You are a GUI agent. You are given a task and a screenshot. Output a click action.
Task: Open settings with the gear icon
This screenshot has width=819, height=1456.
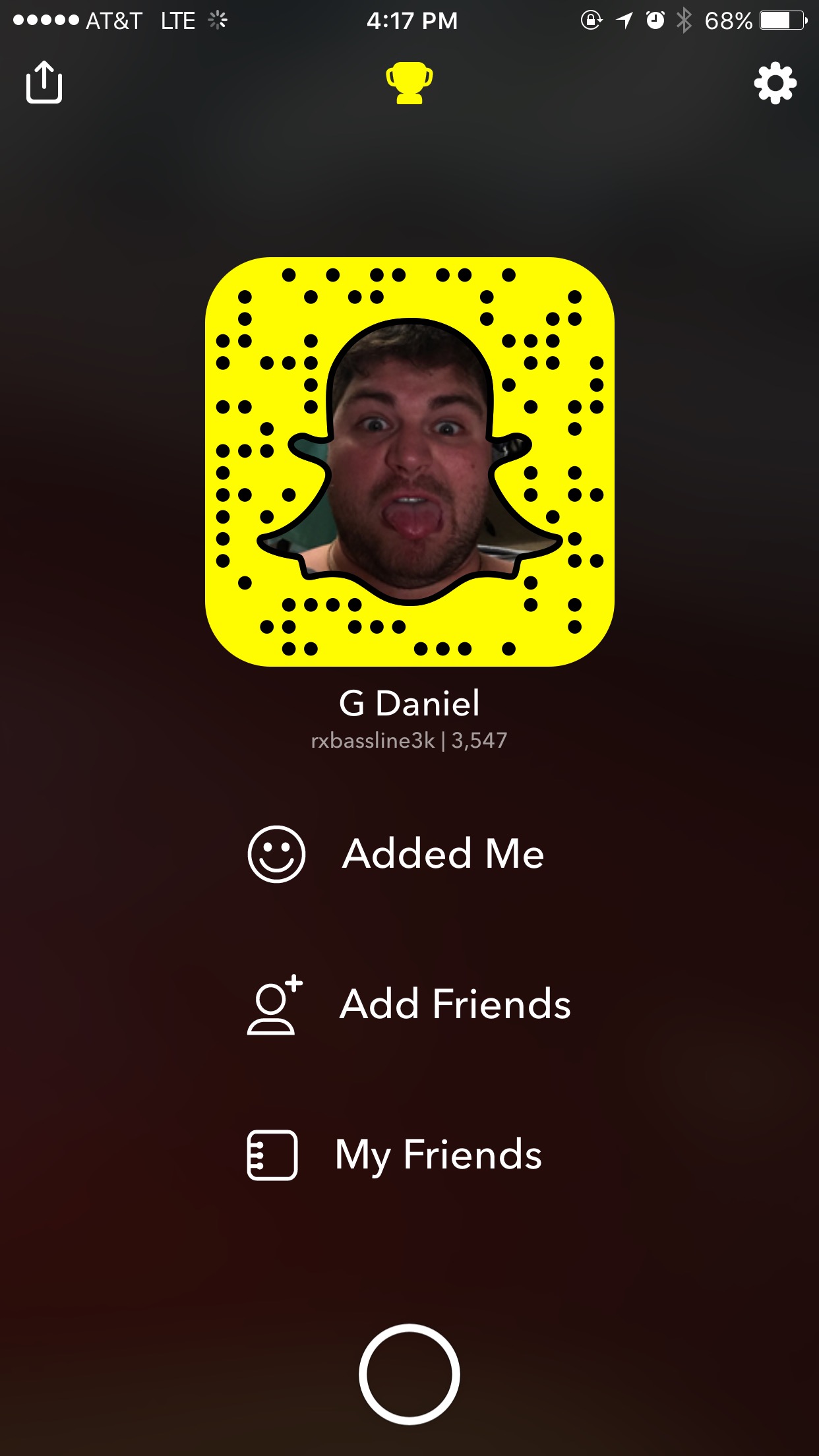point(775,83)
